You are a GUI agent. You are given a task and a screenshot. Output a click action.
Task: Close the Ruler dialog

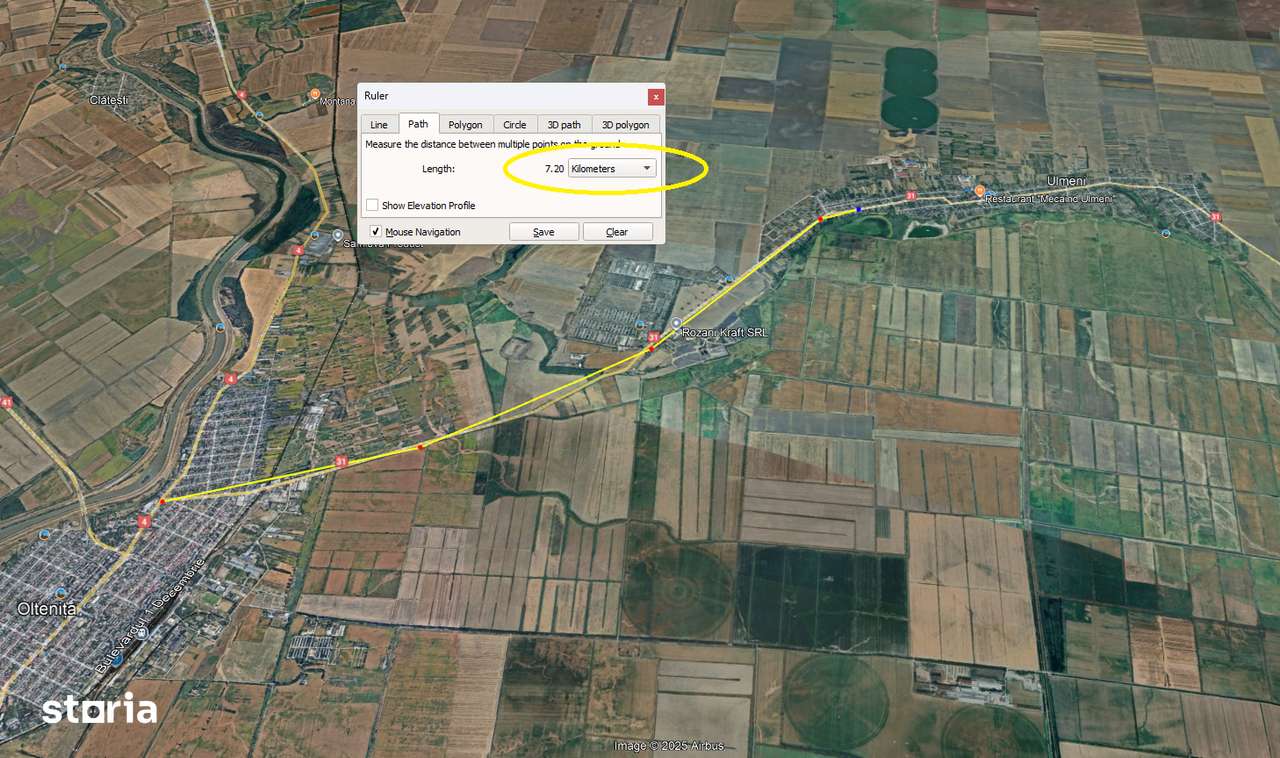tap(655, 97)
